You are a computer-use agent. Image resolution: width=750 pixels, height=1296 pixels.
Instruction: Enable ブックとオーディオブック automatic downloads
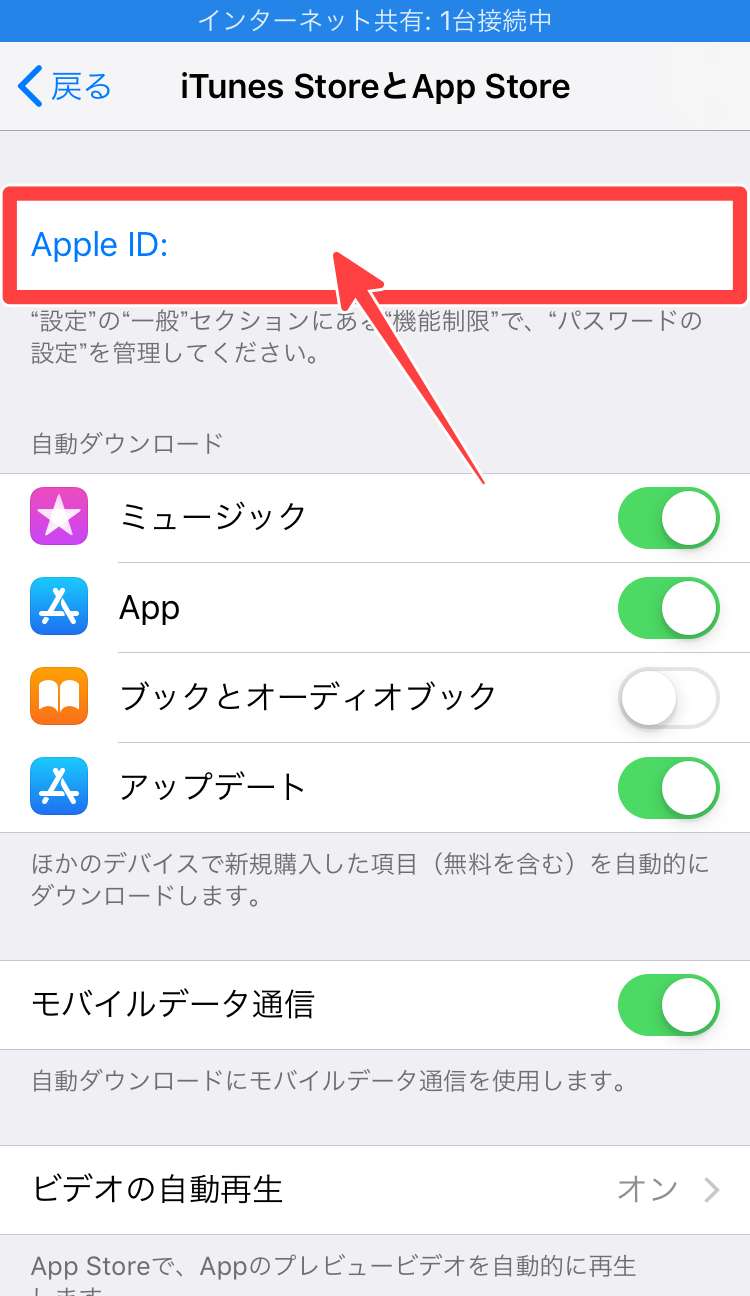[668, 697]
